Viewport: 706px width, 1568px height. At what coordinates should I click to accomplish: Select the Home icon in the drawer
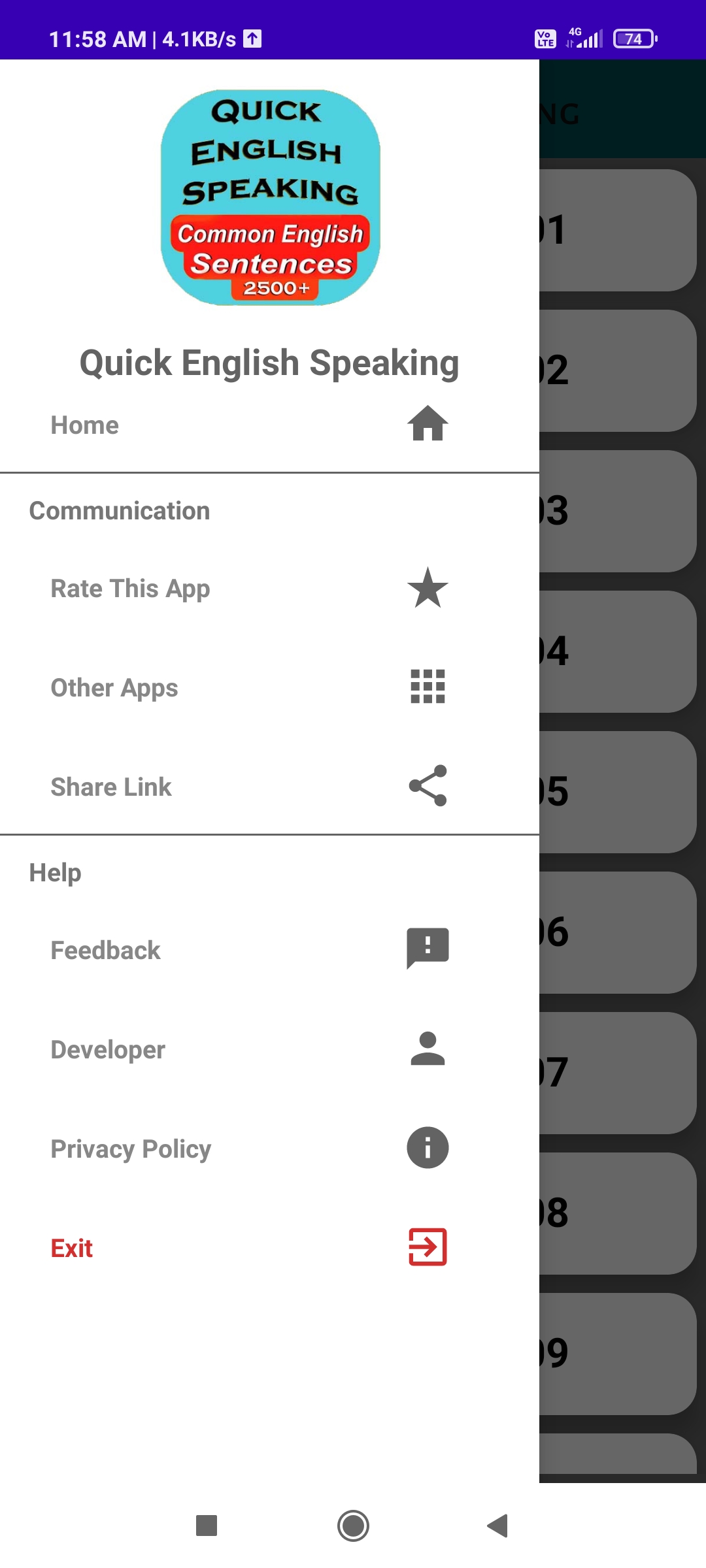click(427, 425)
